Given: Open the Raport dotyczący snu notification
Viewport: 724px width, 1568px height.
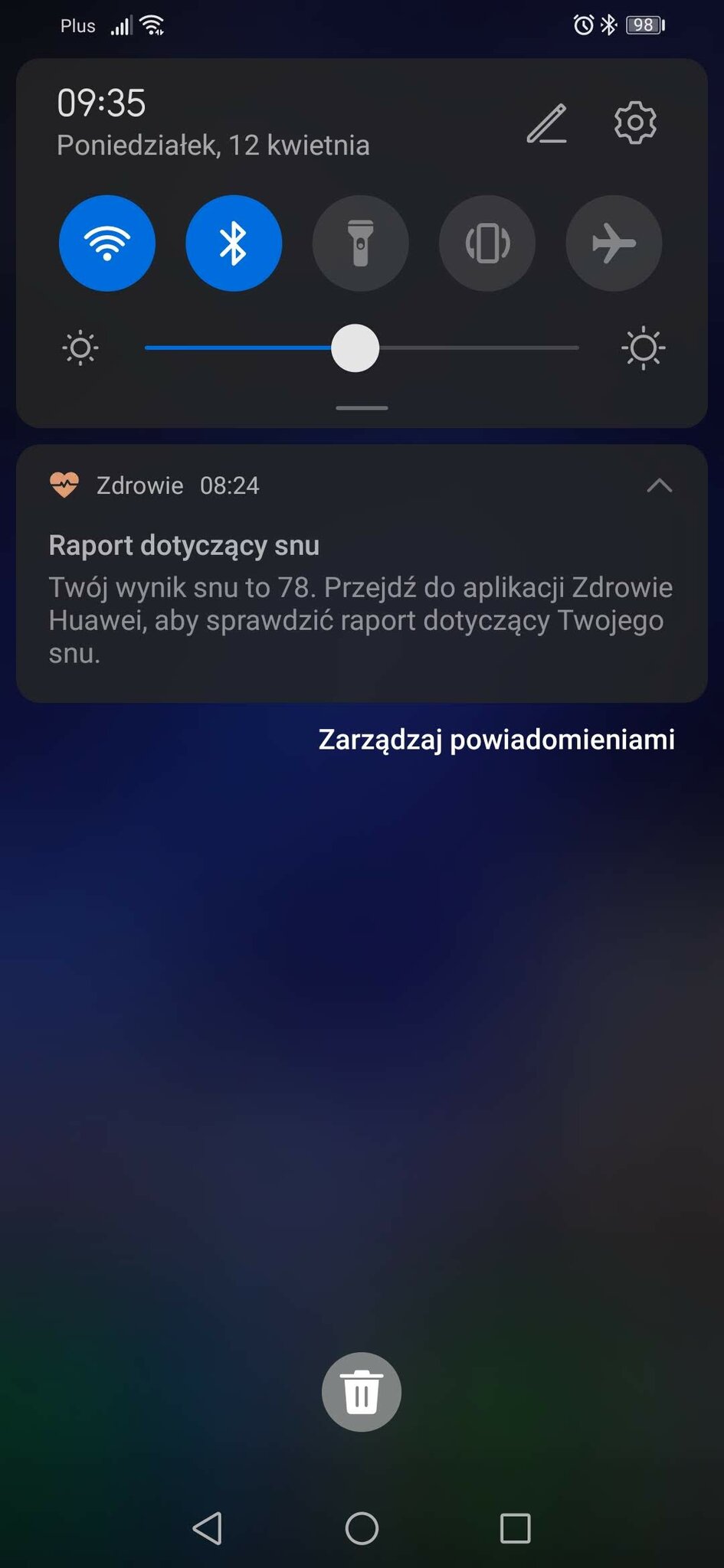Looking at the screenshot, I should (360, 597).
